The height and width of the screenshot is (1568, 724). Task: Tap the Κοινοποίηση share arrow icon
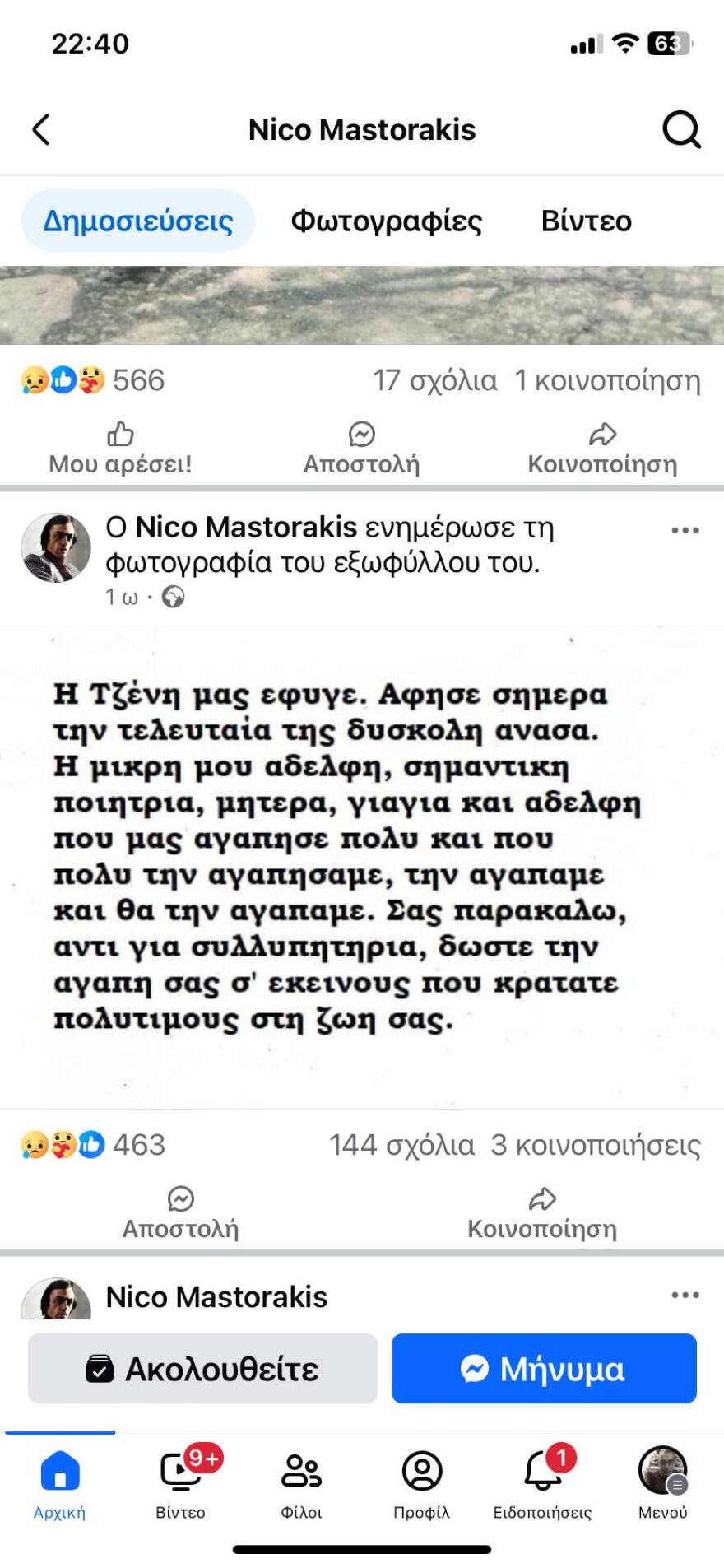point(605,435)
